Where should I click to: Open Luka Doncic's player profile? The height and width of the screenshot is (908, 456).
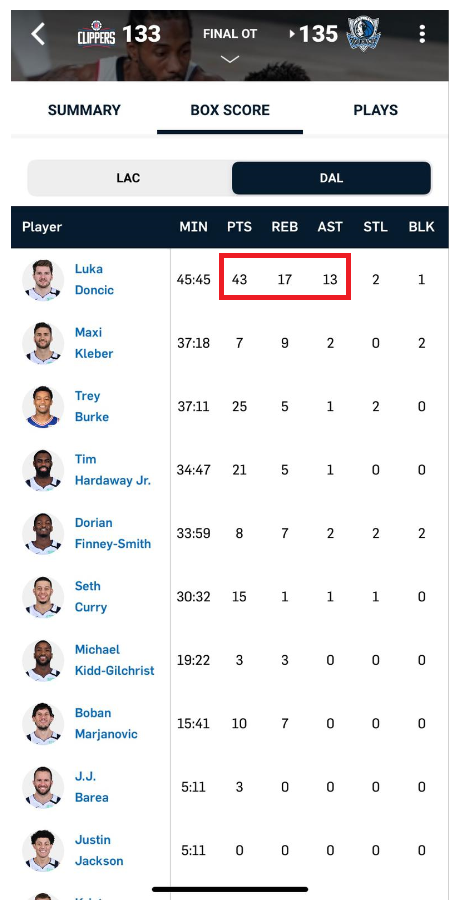[x=94, y=279]
